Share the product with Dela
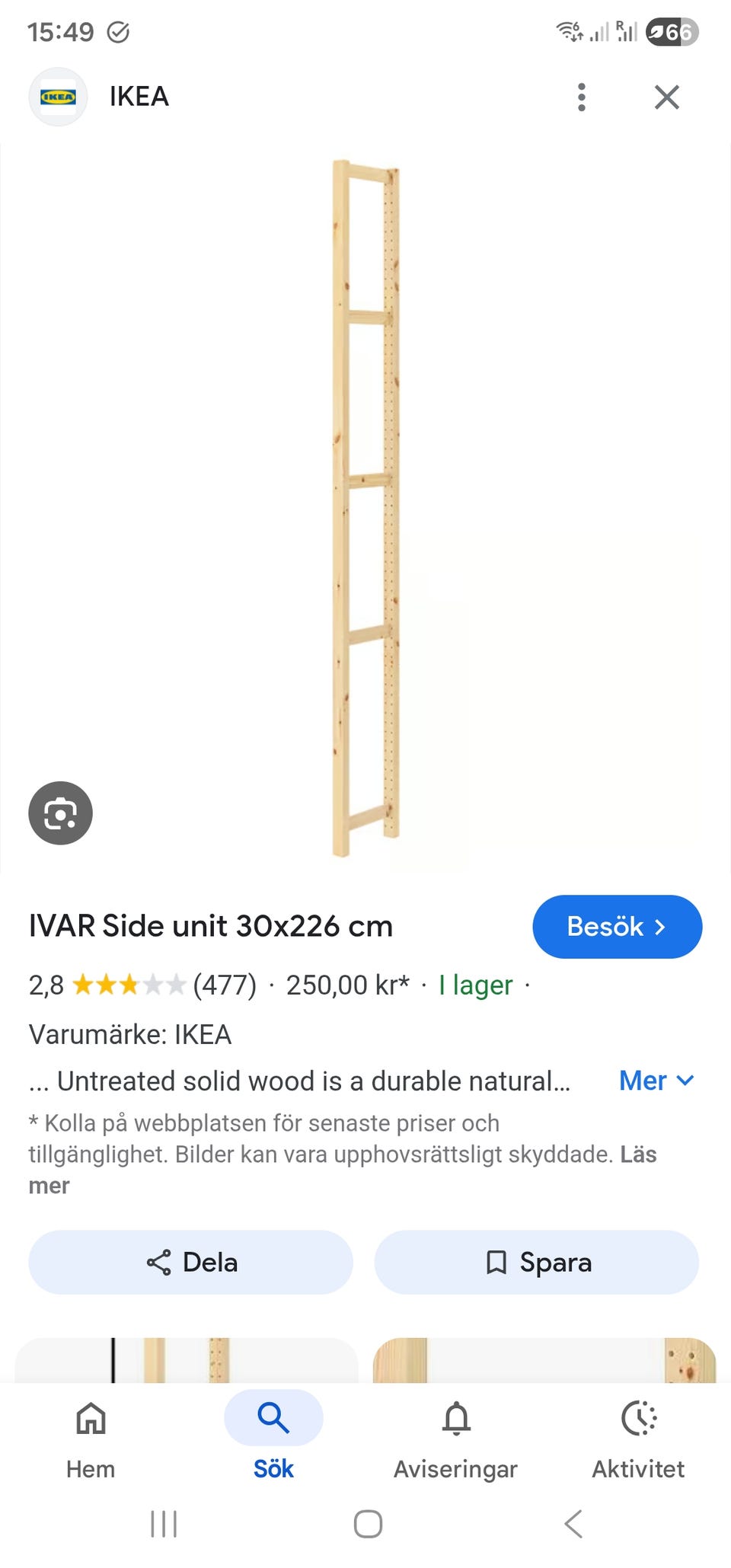The height and width of the screenshot is (1568, 731). point(190,1262)
